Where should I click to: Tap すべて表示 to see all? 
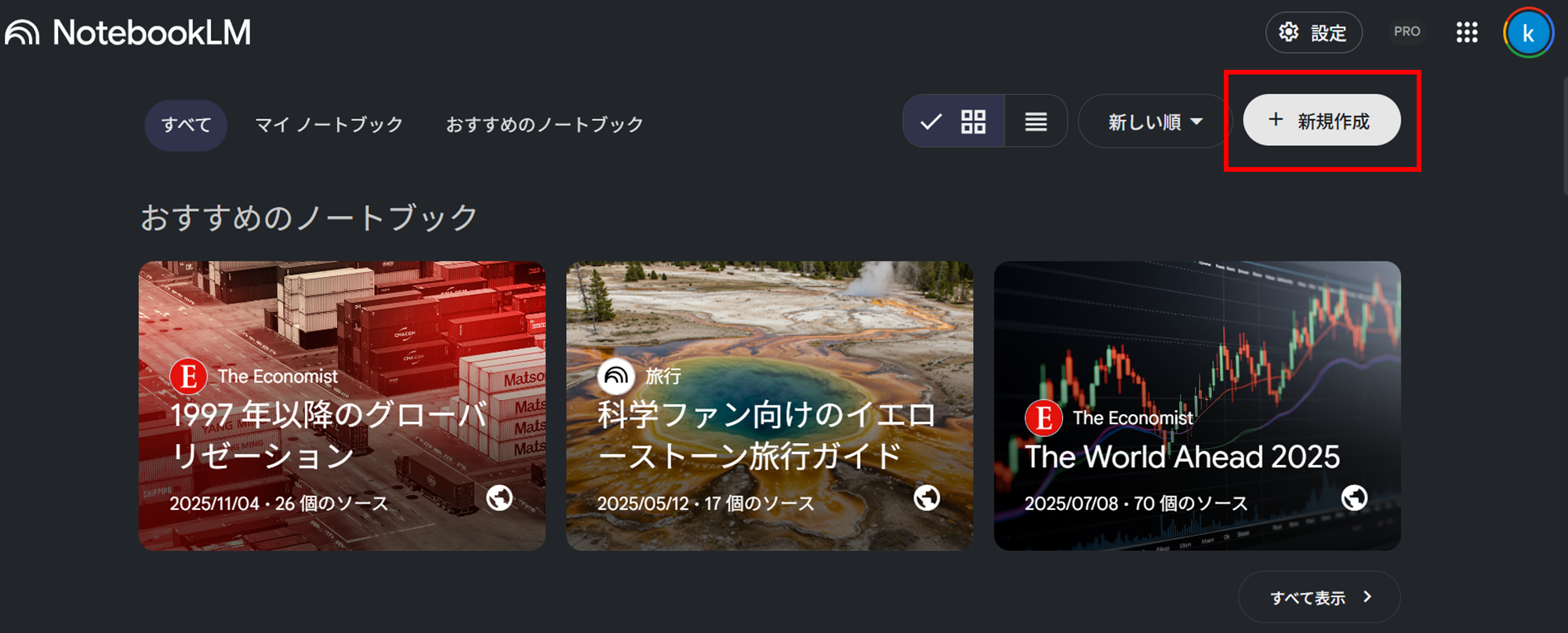[1319, 598]
